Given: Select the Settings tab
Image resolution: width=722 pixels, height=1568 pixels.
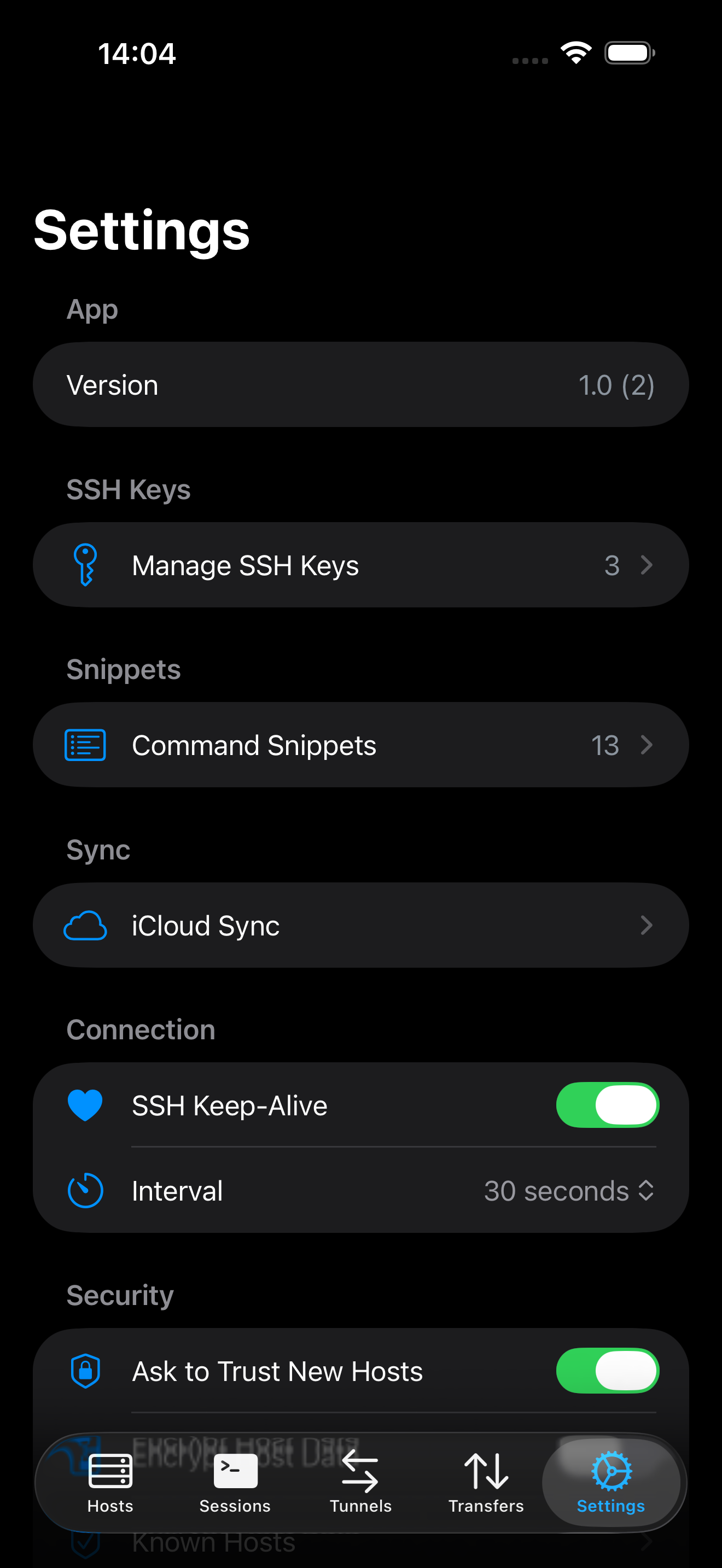Looking at the screenshot, I should coord(610,1485).
